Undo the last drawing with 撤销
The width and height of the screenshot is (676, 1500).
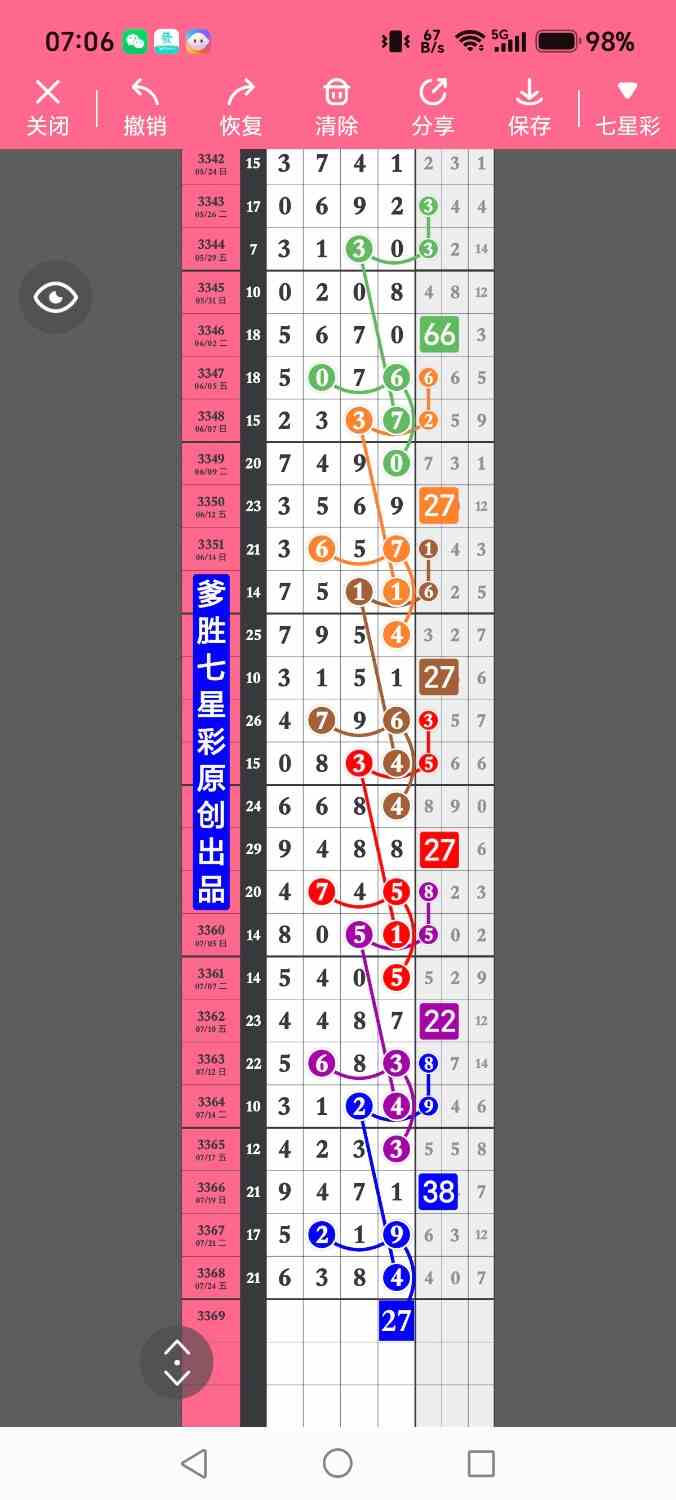(x=145, y=108)
